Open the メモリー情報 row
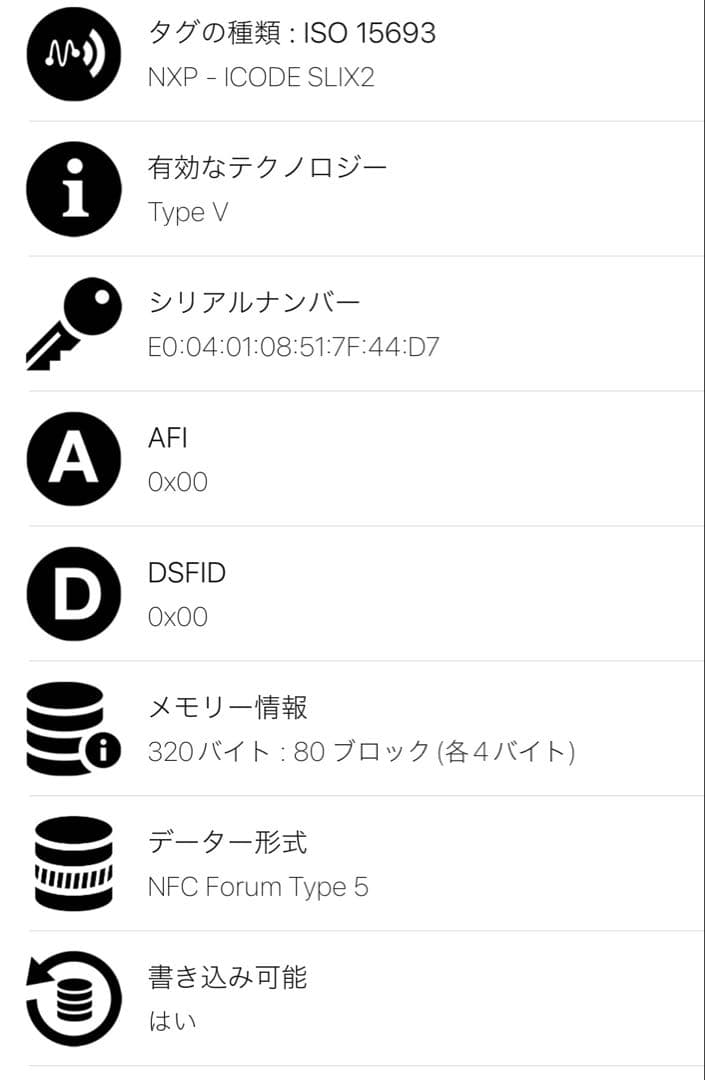705x1080 pixels. [352, 729]
